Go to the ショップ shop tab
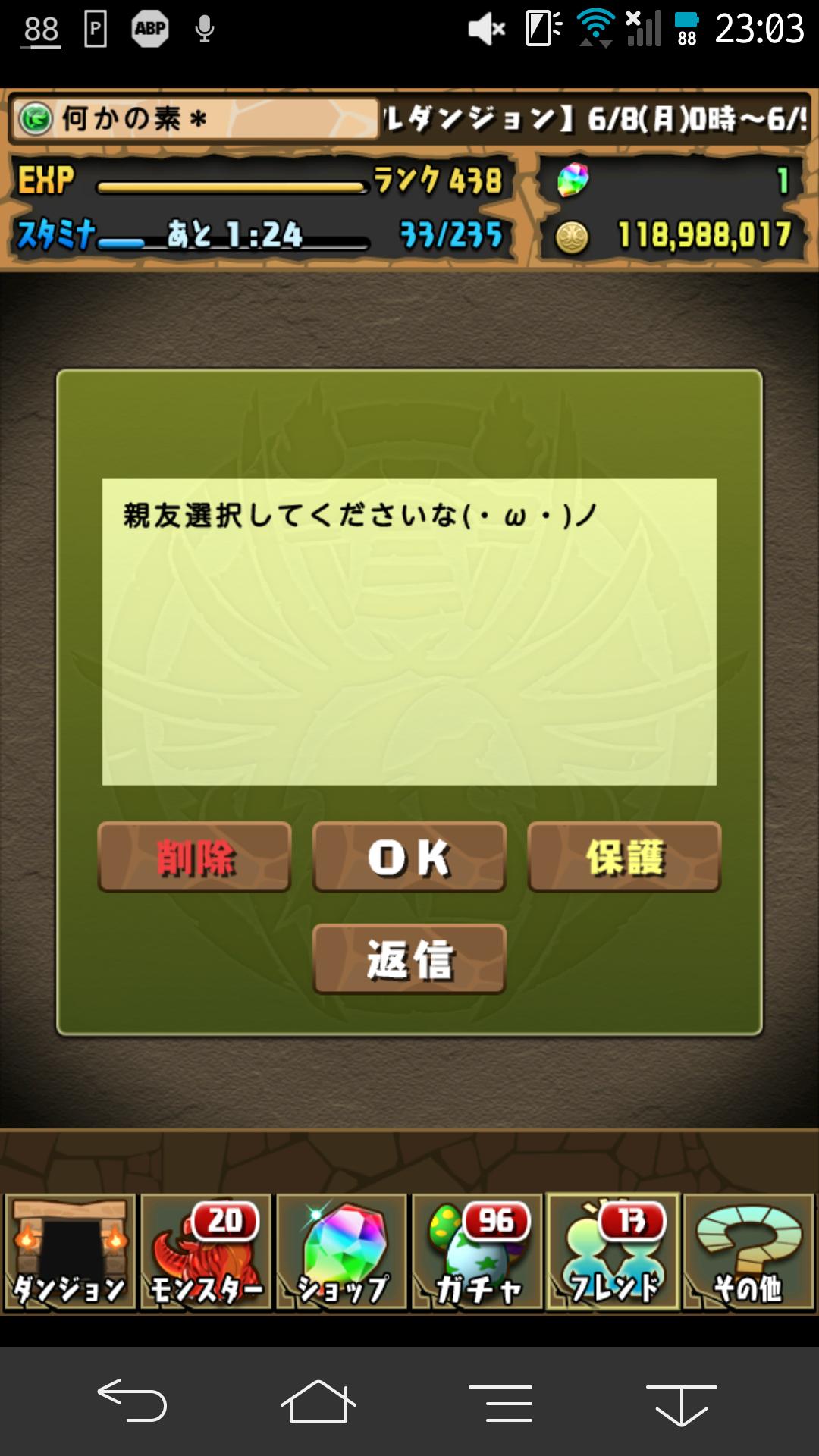The image size is (819, 1456). (x=341, y=1252)
